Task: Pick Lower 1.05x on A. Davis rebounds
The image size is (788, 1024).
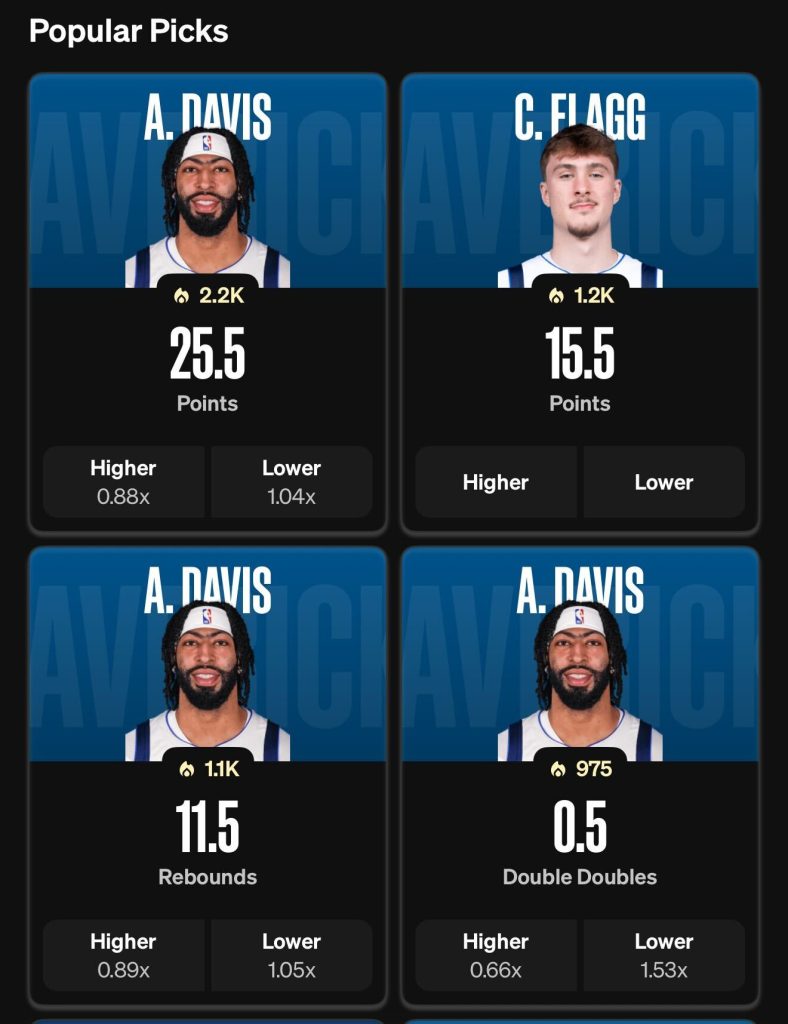Action: coord(291,956)
